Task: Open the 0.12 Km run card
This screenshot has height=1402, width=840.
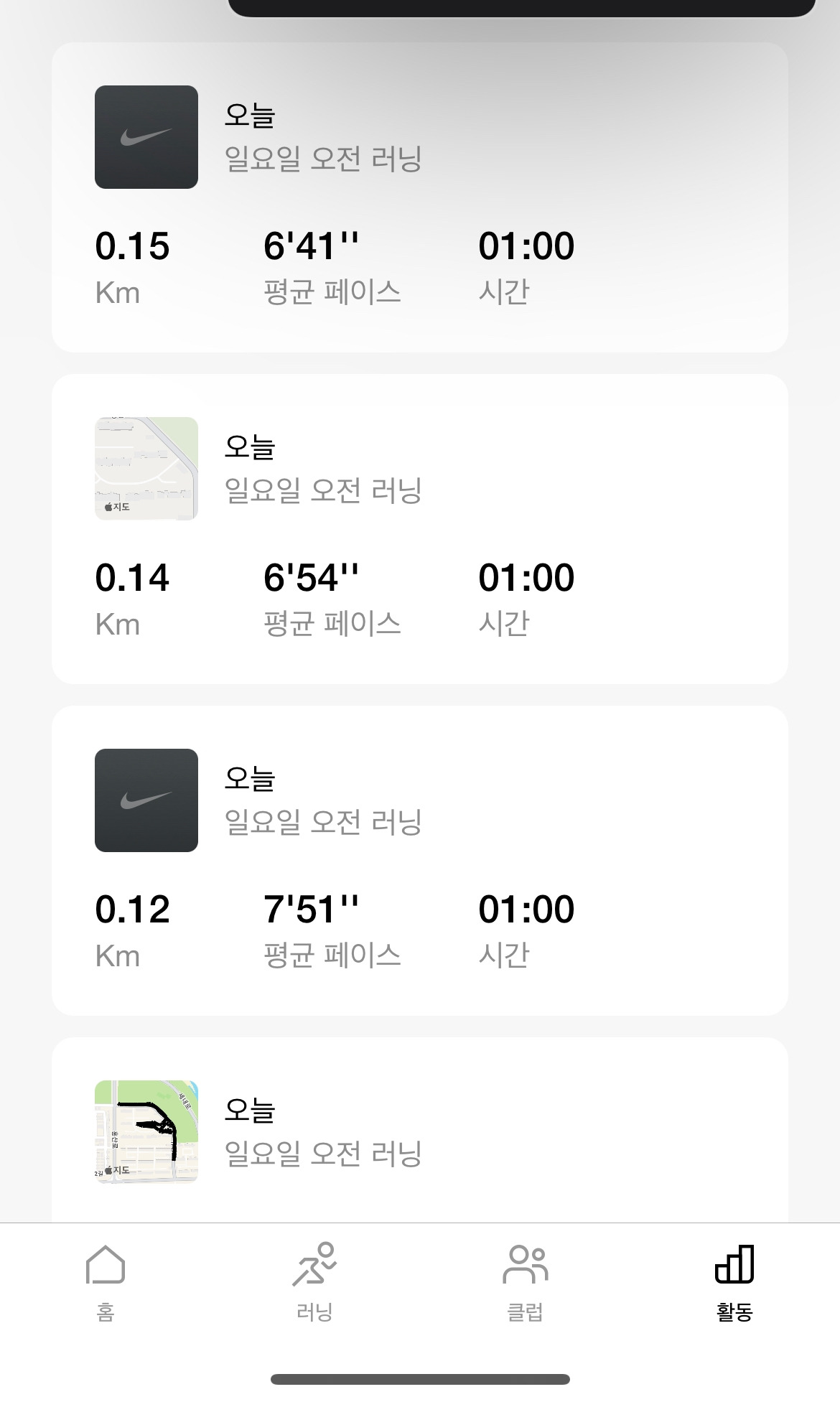Action: tap(419, 861)
